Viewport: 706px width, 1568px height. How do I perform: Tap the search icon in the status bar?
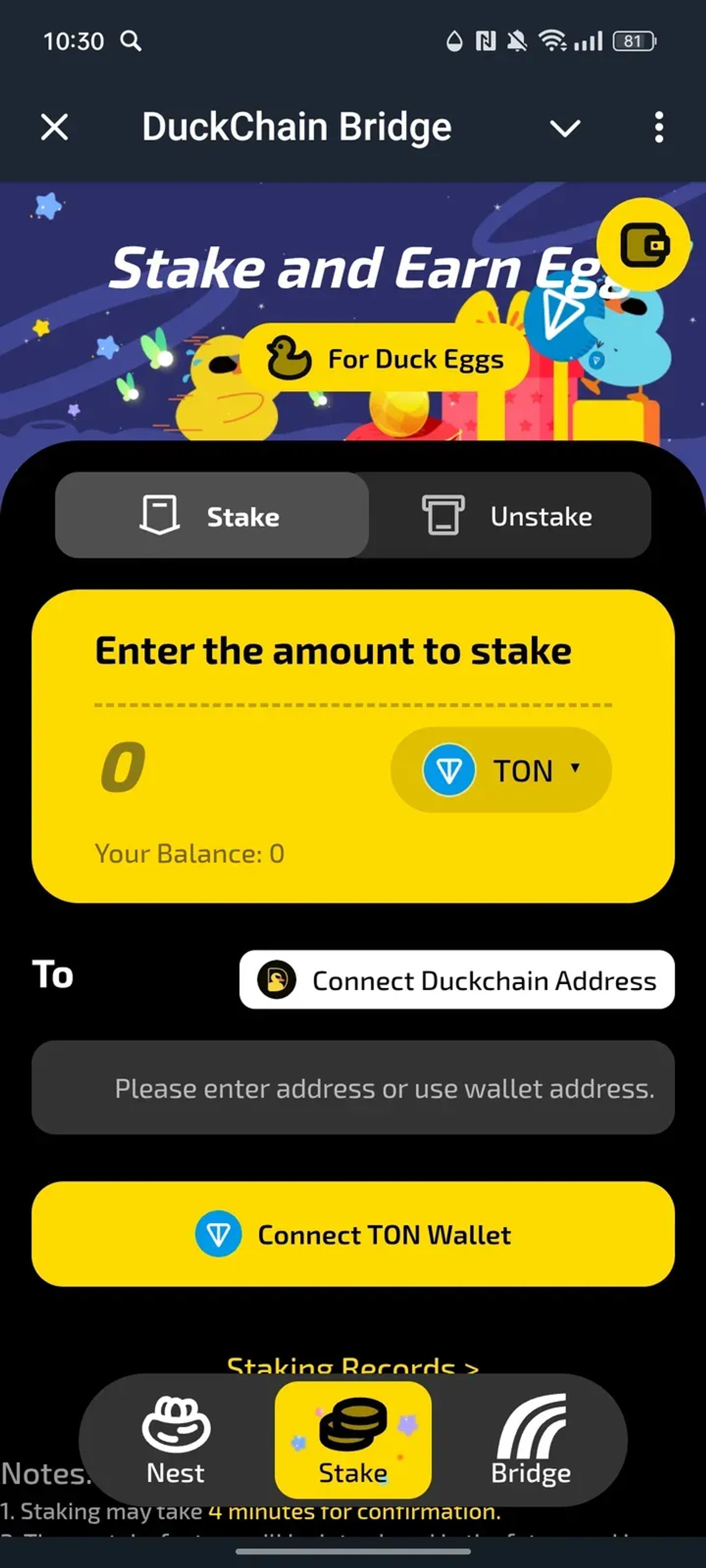click(130, 41)
